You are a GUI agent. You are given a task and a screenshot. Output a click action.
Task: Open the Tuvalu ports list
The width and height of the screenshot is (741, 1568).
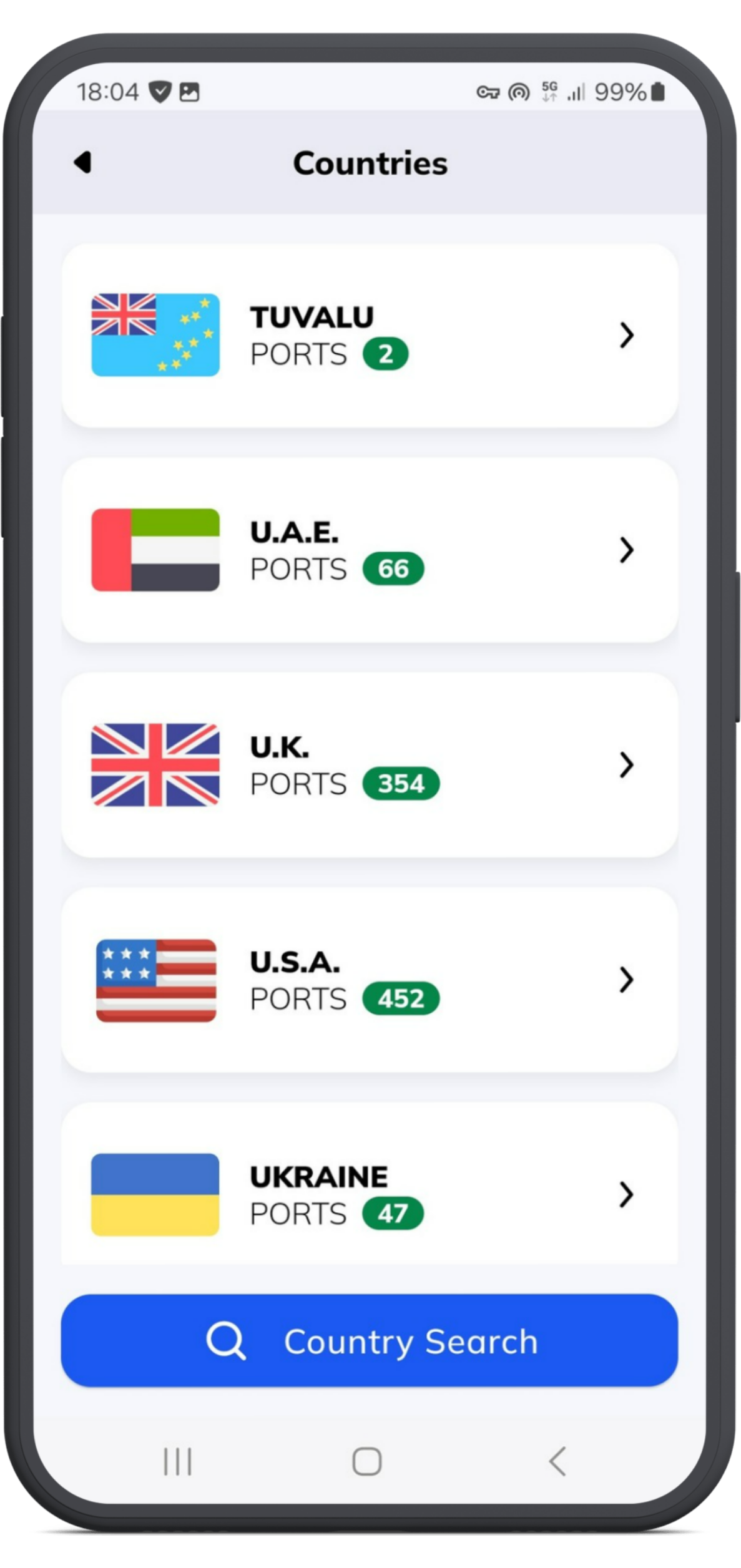click(370, 336)
